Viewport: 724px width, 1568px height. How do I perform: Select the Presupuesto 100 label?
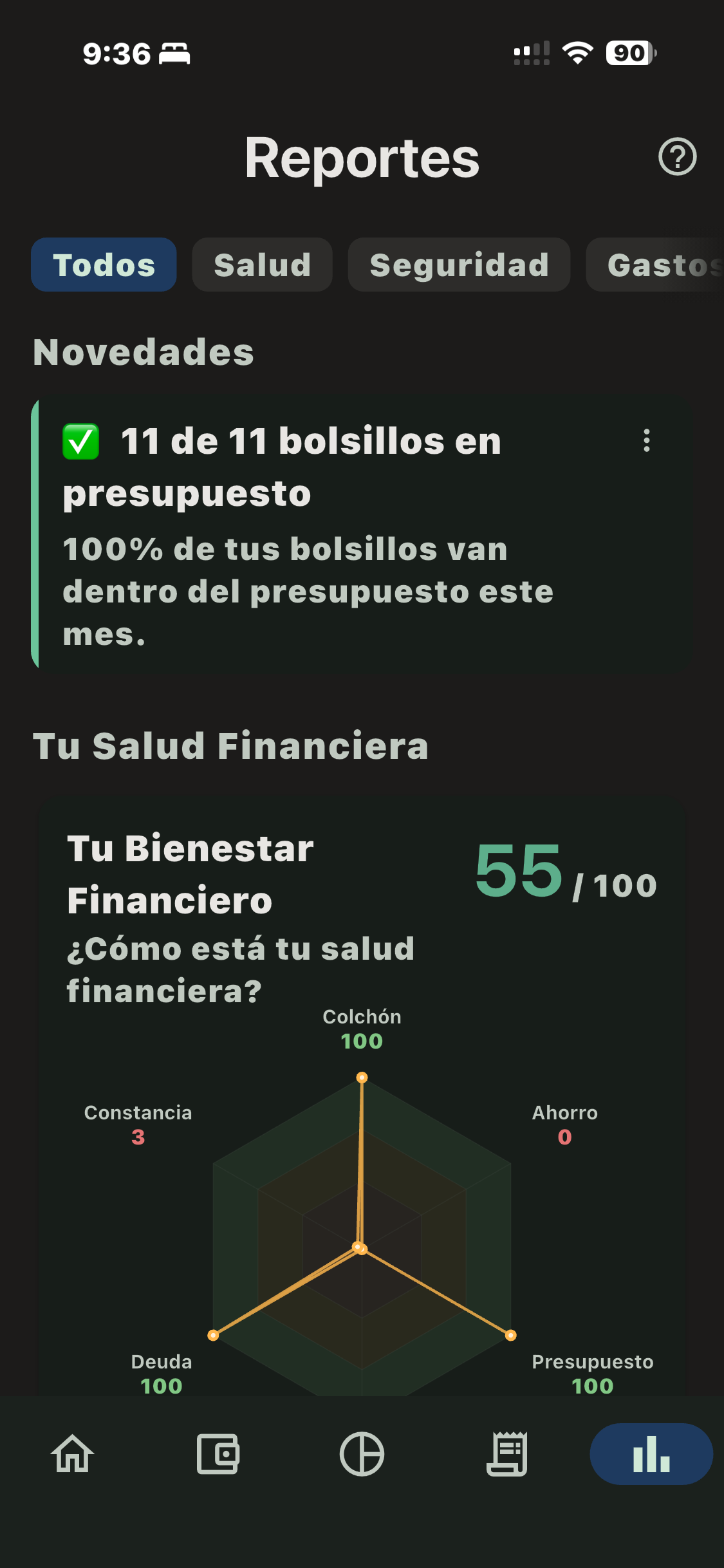click(x=592, y=1374)
